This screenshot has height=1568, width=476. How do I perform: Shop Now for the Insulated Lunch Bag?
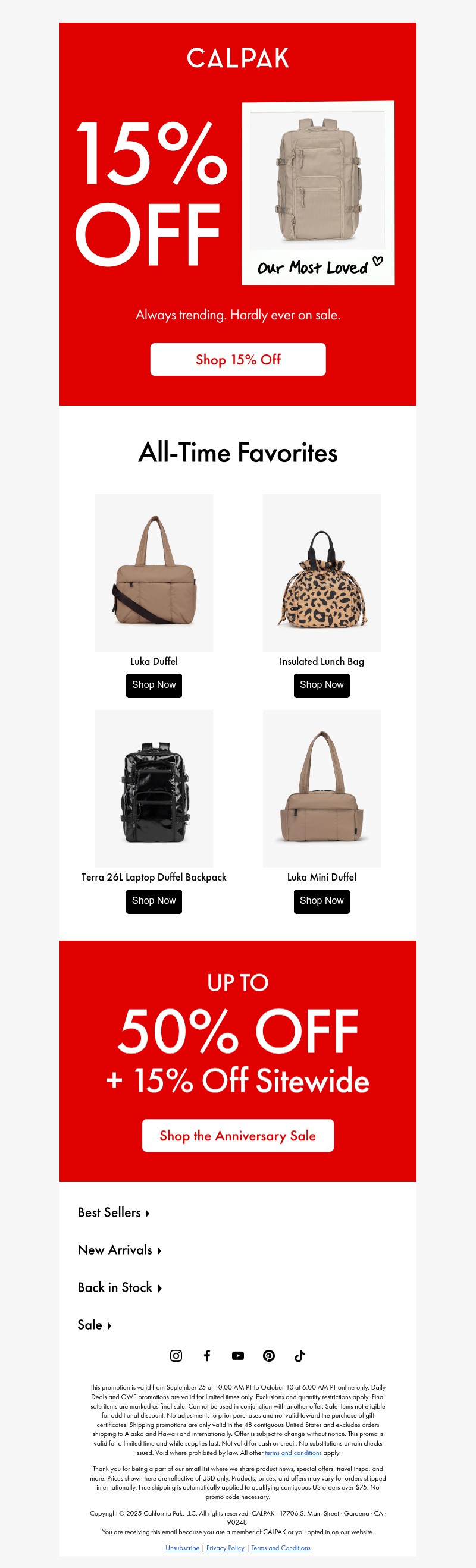[321, 685]
